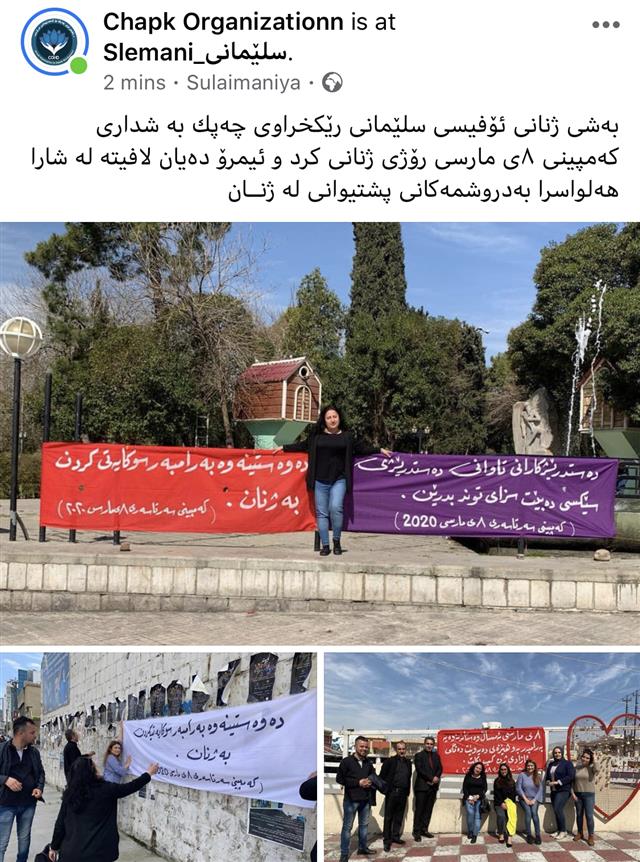Image resolution: width=640 pixels, height=862 pixels.
Task: Open the group photo beside the heart sculpture
Action: coord(482,757)
